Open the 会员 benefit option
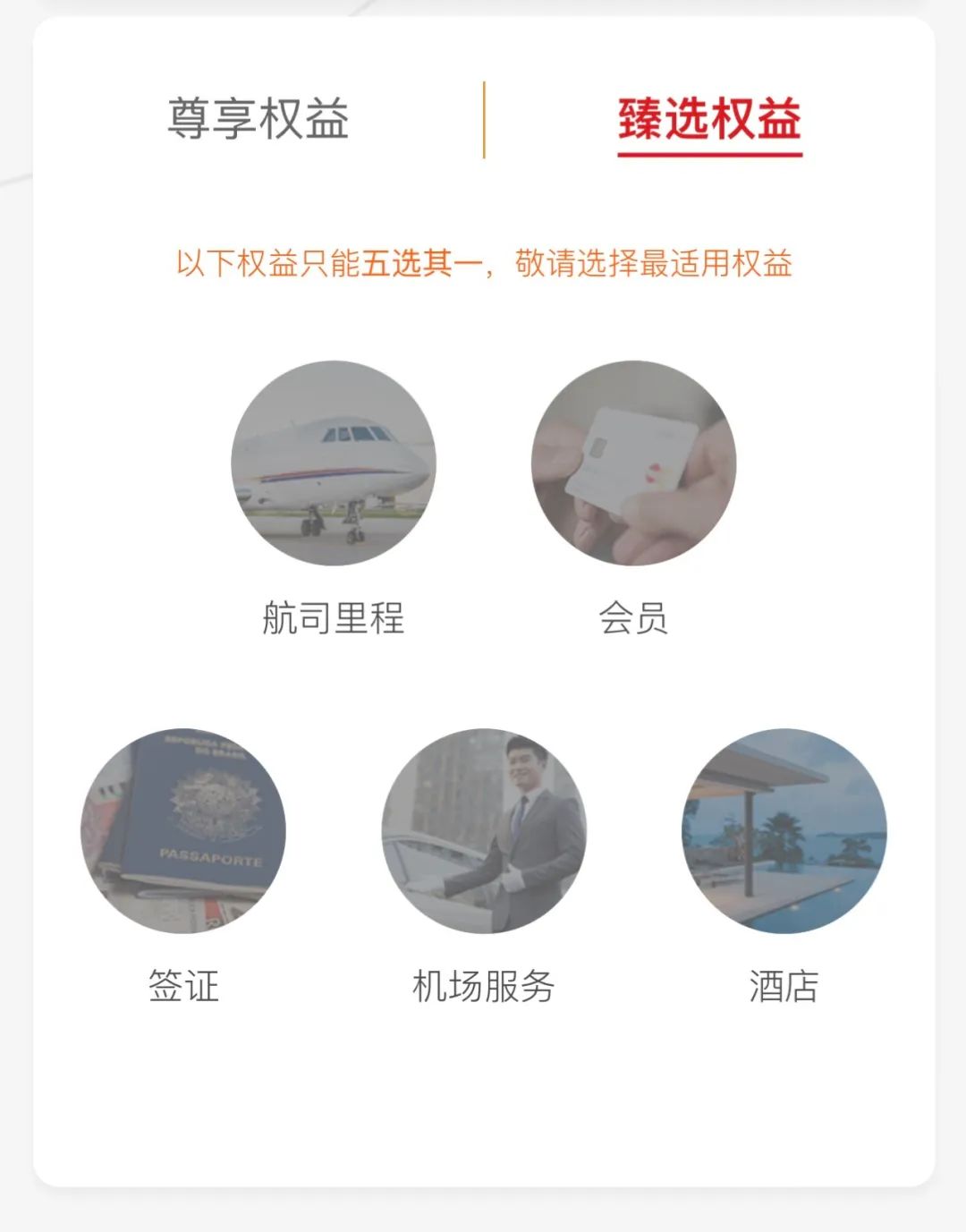 point(633,463)
